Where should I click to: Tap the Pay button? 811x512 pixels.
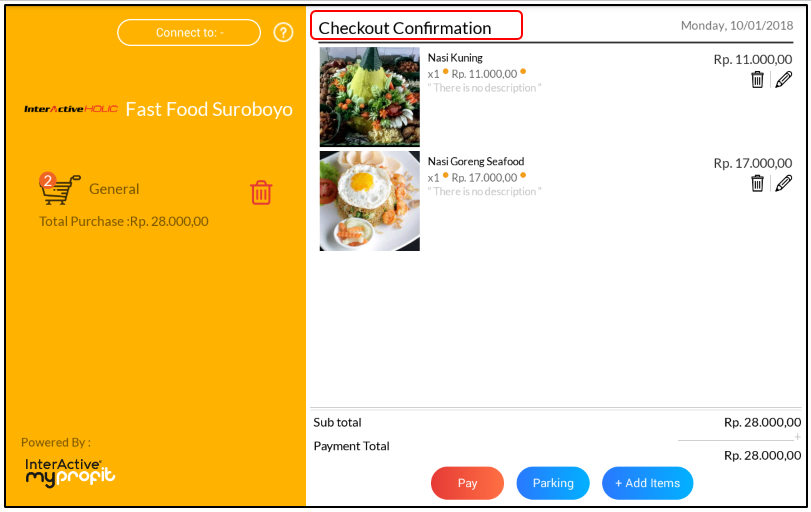[467, 483]
